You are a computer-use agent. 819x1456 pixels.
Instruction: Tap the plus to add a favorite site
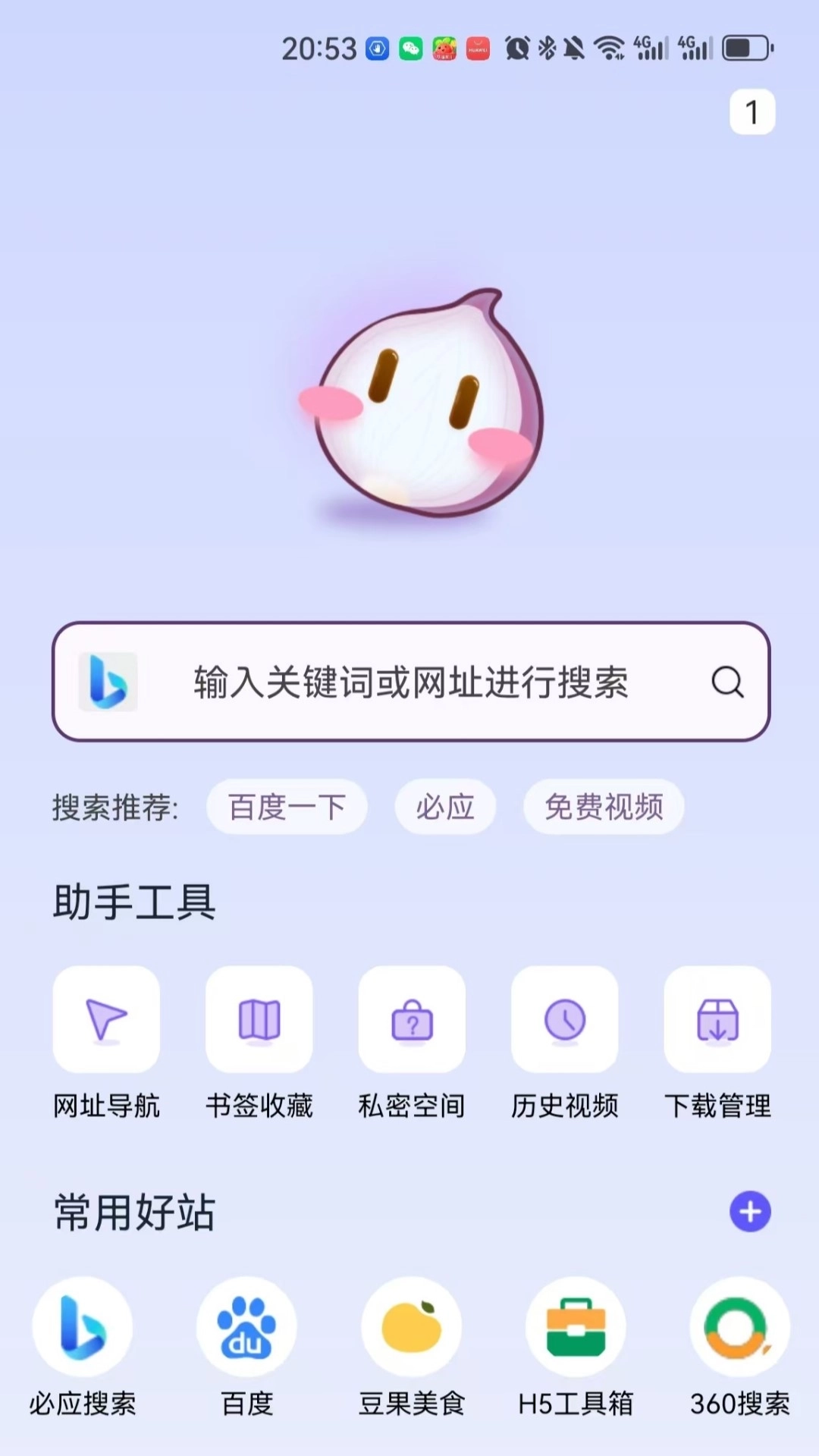749,1212
